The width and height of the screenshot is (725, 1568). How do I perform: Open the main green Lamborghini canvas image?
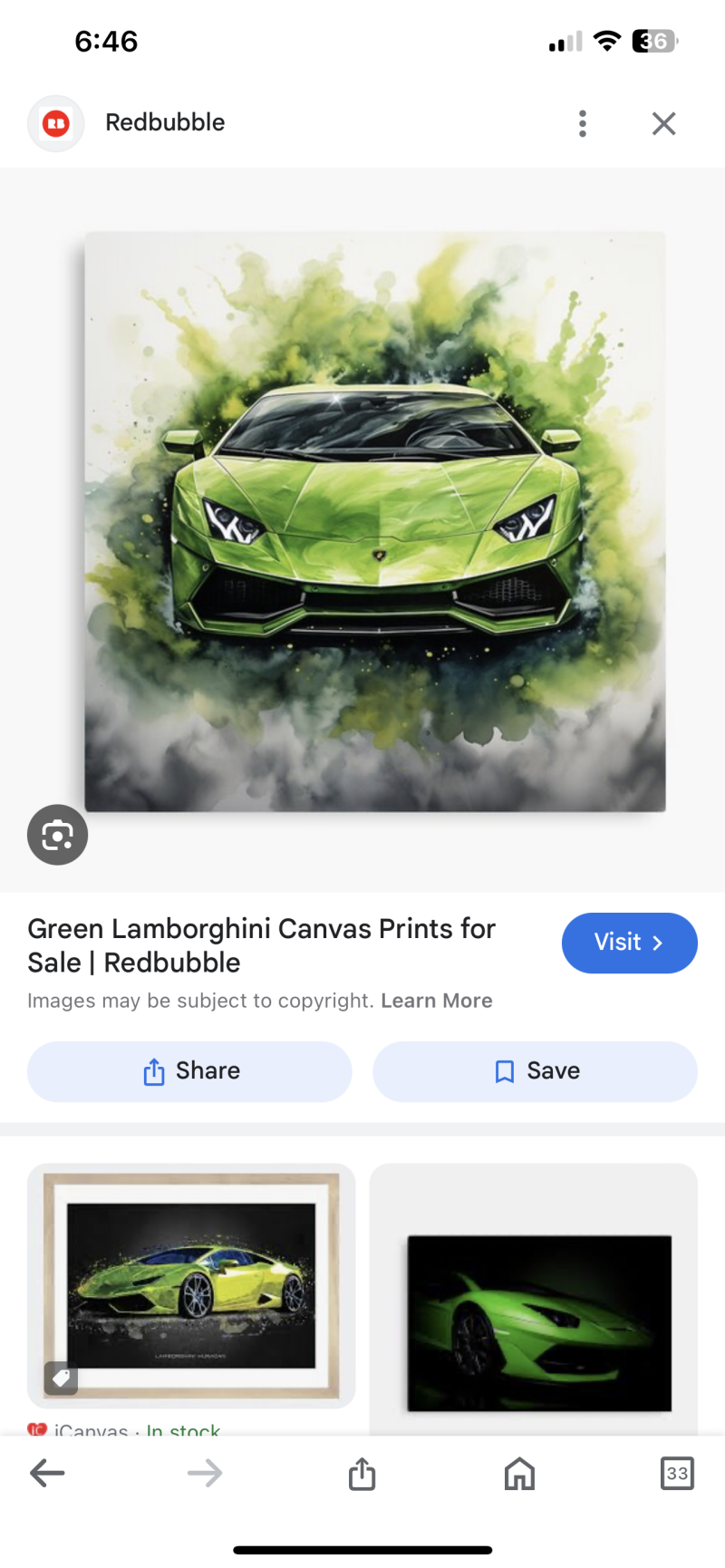pos(375,521)
